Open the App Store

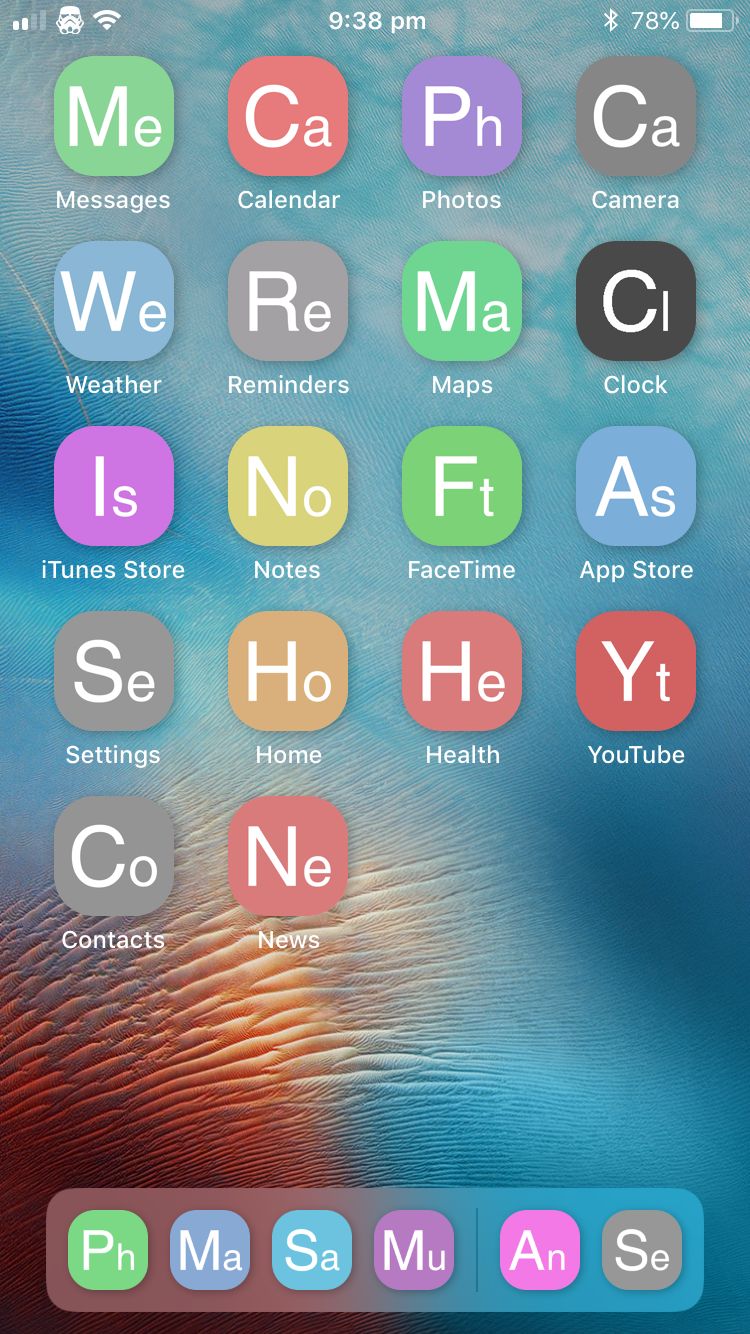pos(636,486)
